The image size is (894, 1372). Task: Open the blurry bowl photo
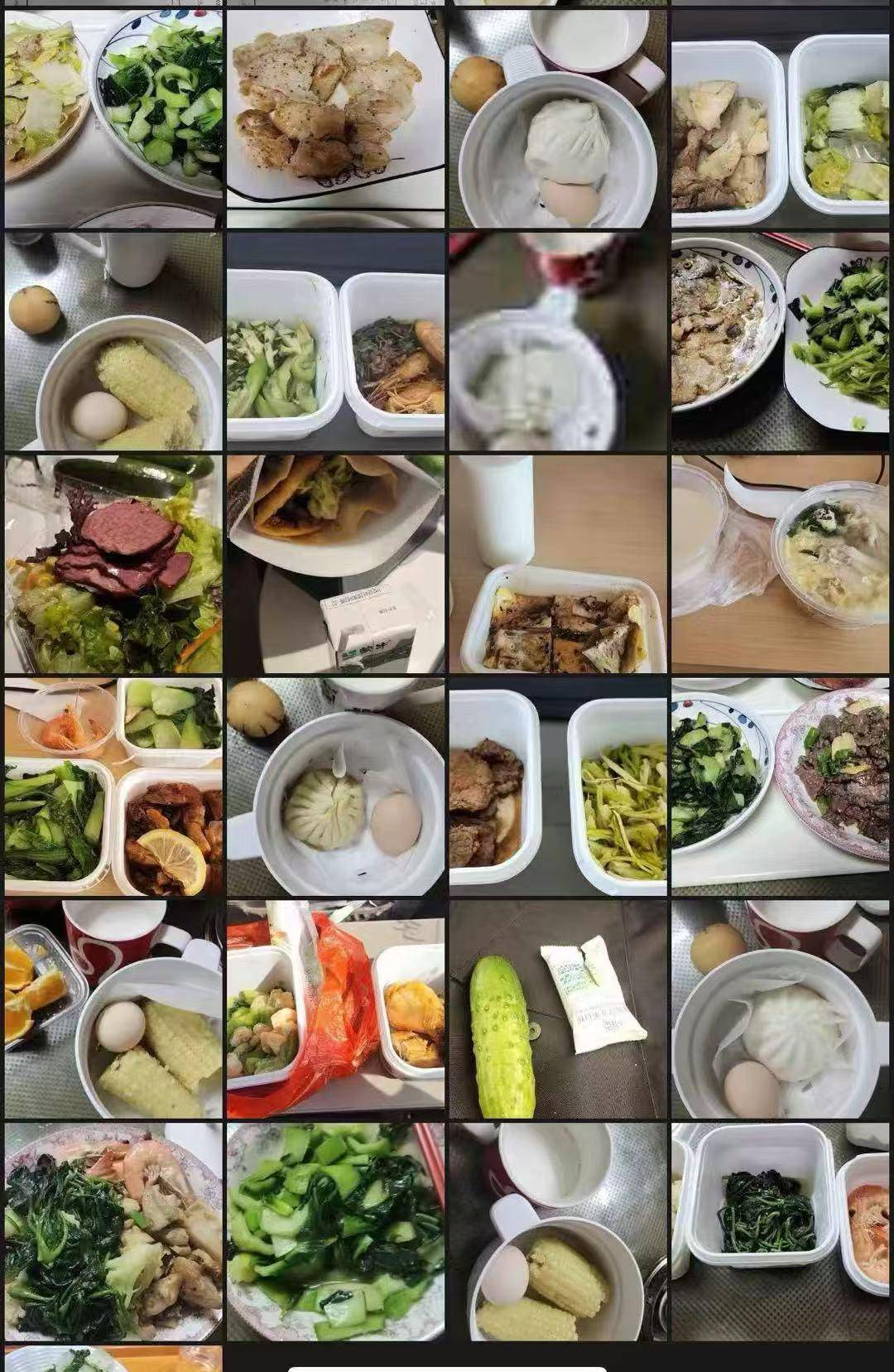(558, 341)
